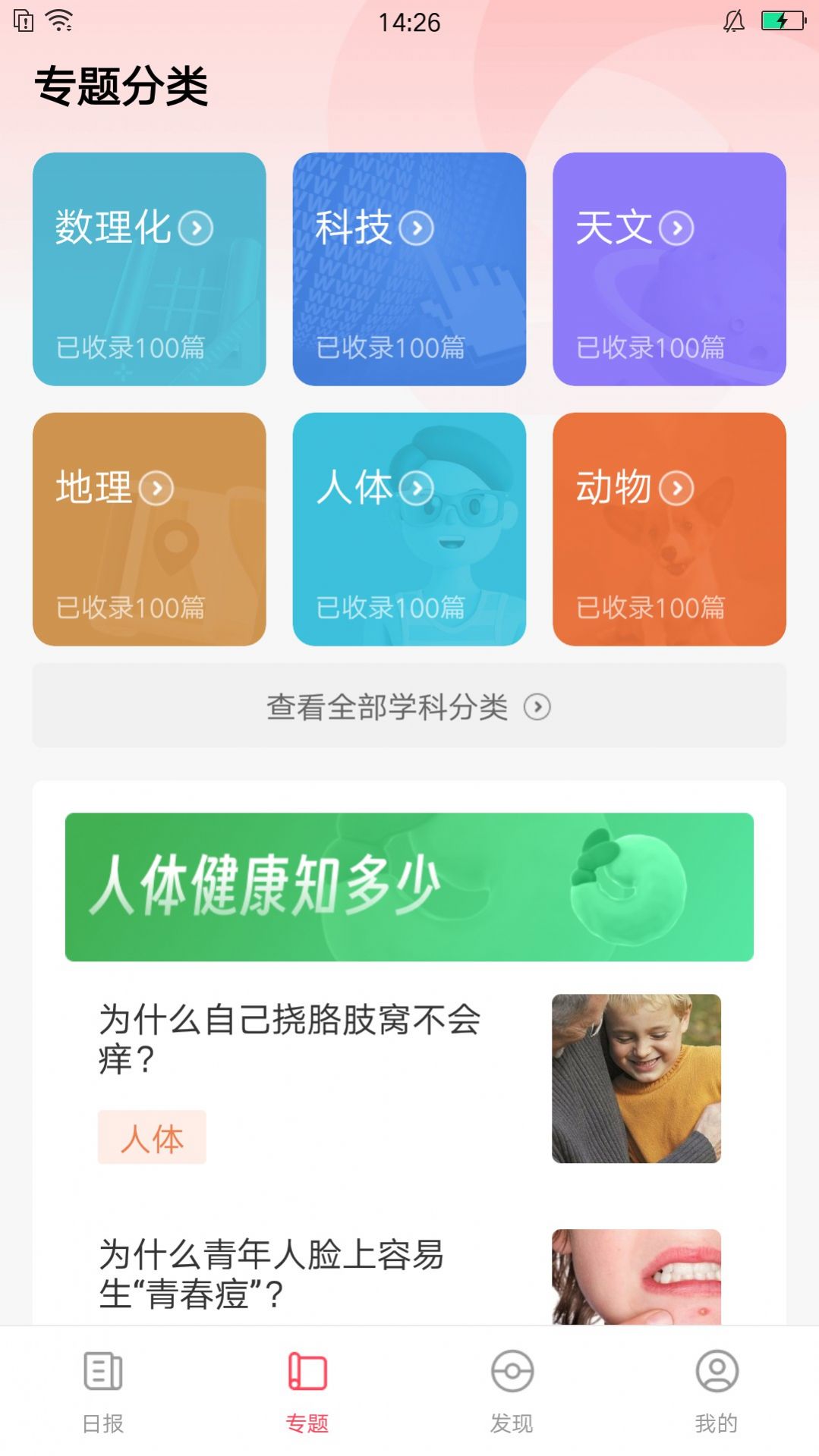Open the 人体健康知多少 banner
Viewport: 819px width, 1456px height.
pos(409,886)
